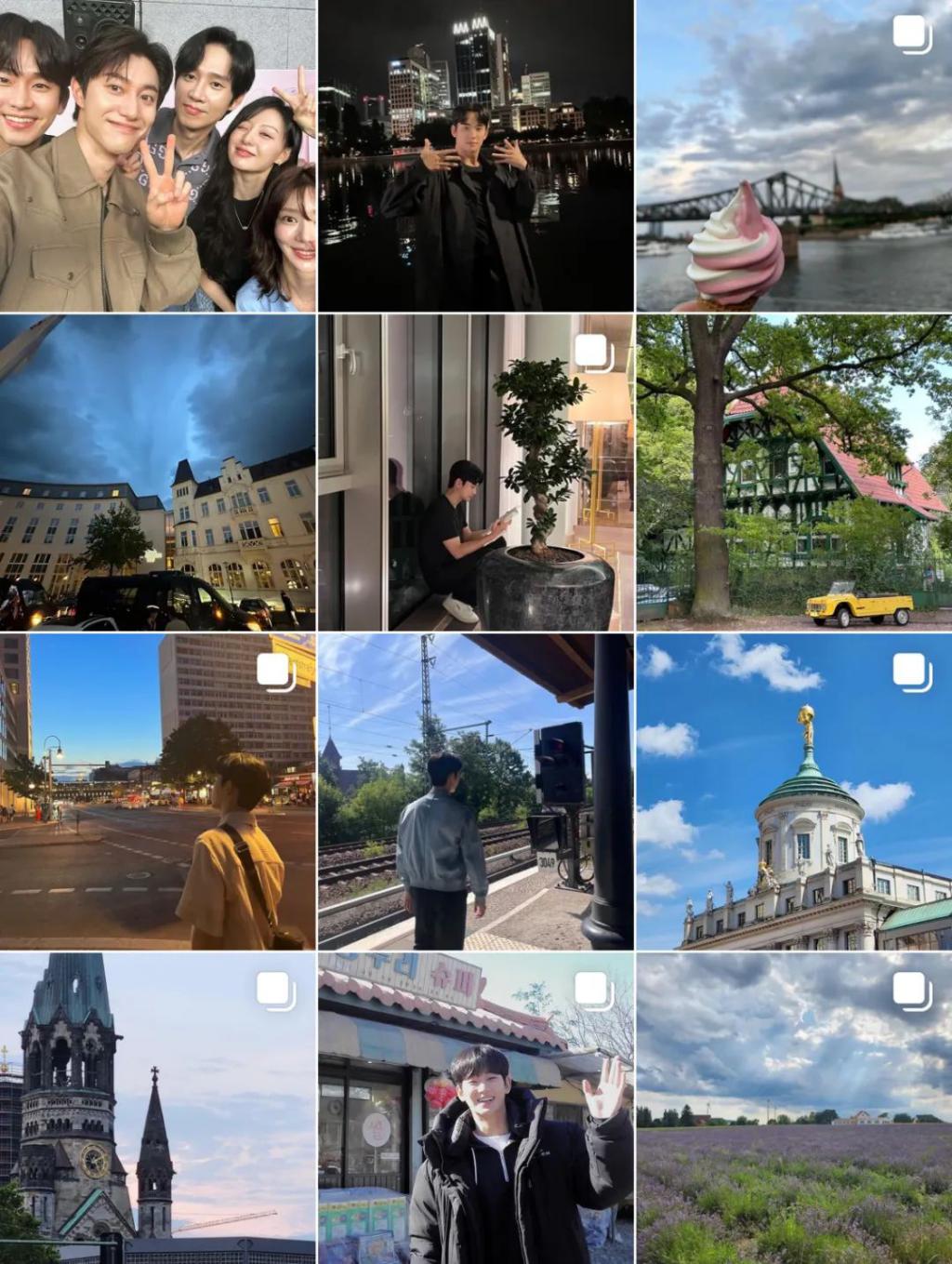952x1264 pixels.
Task: View the lavender field post
Action: click(x=794, y=1109)
